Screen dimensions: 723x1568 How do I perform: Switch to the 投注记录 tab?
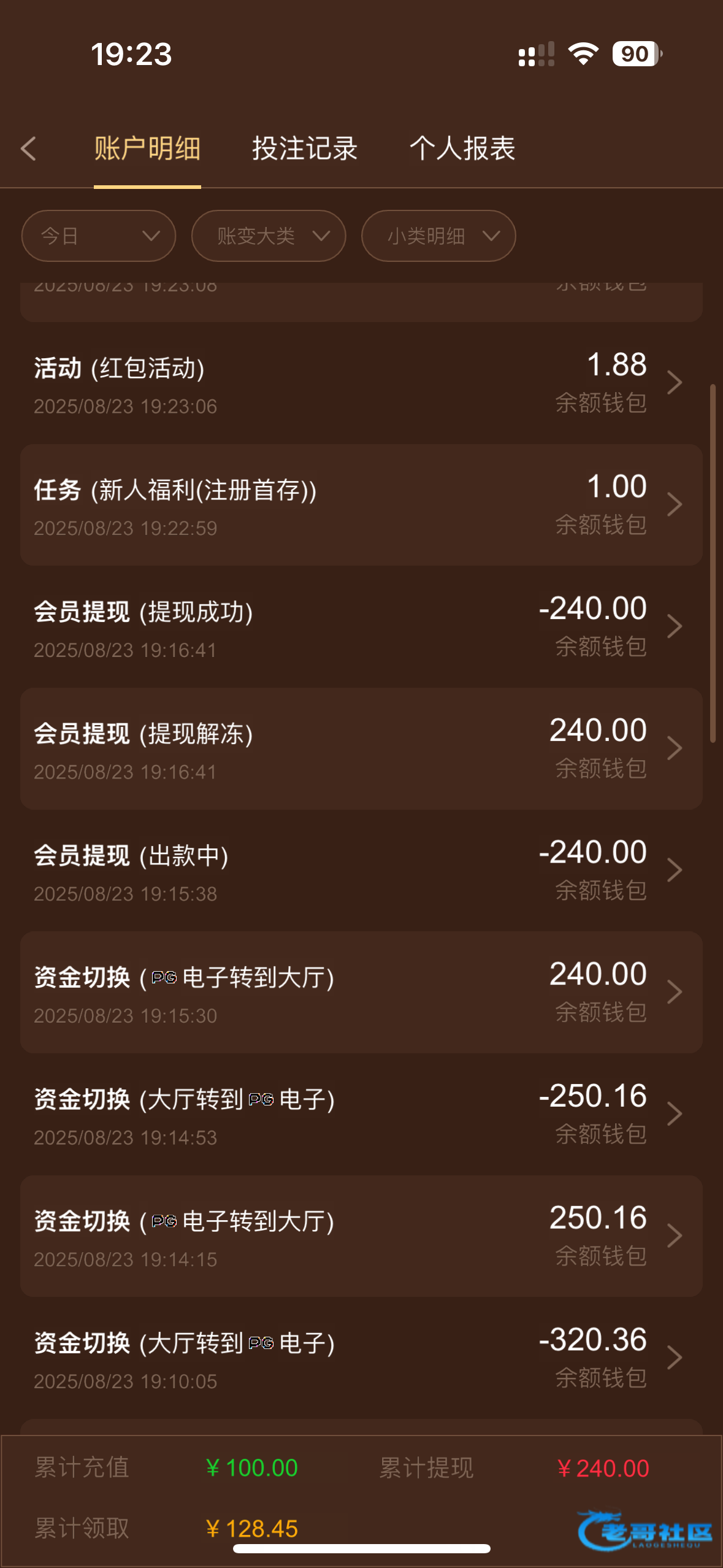click(x=305, y=148)
